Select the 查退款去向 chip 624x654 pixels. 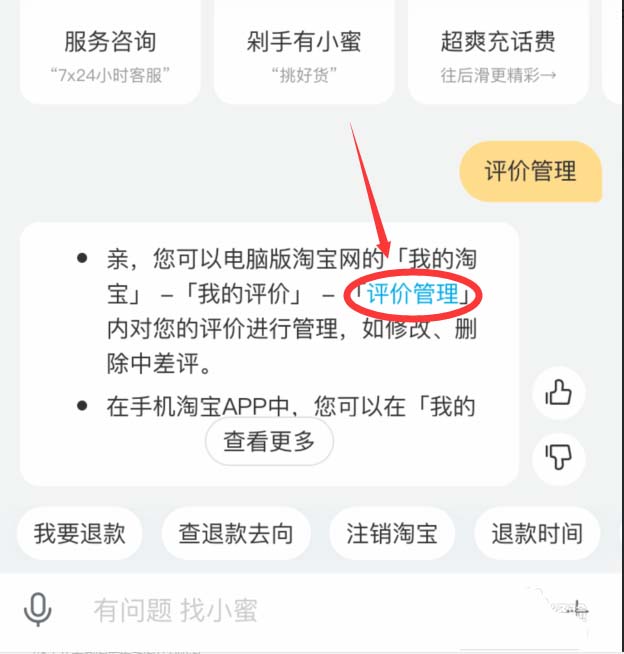(x=236, y=533)
